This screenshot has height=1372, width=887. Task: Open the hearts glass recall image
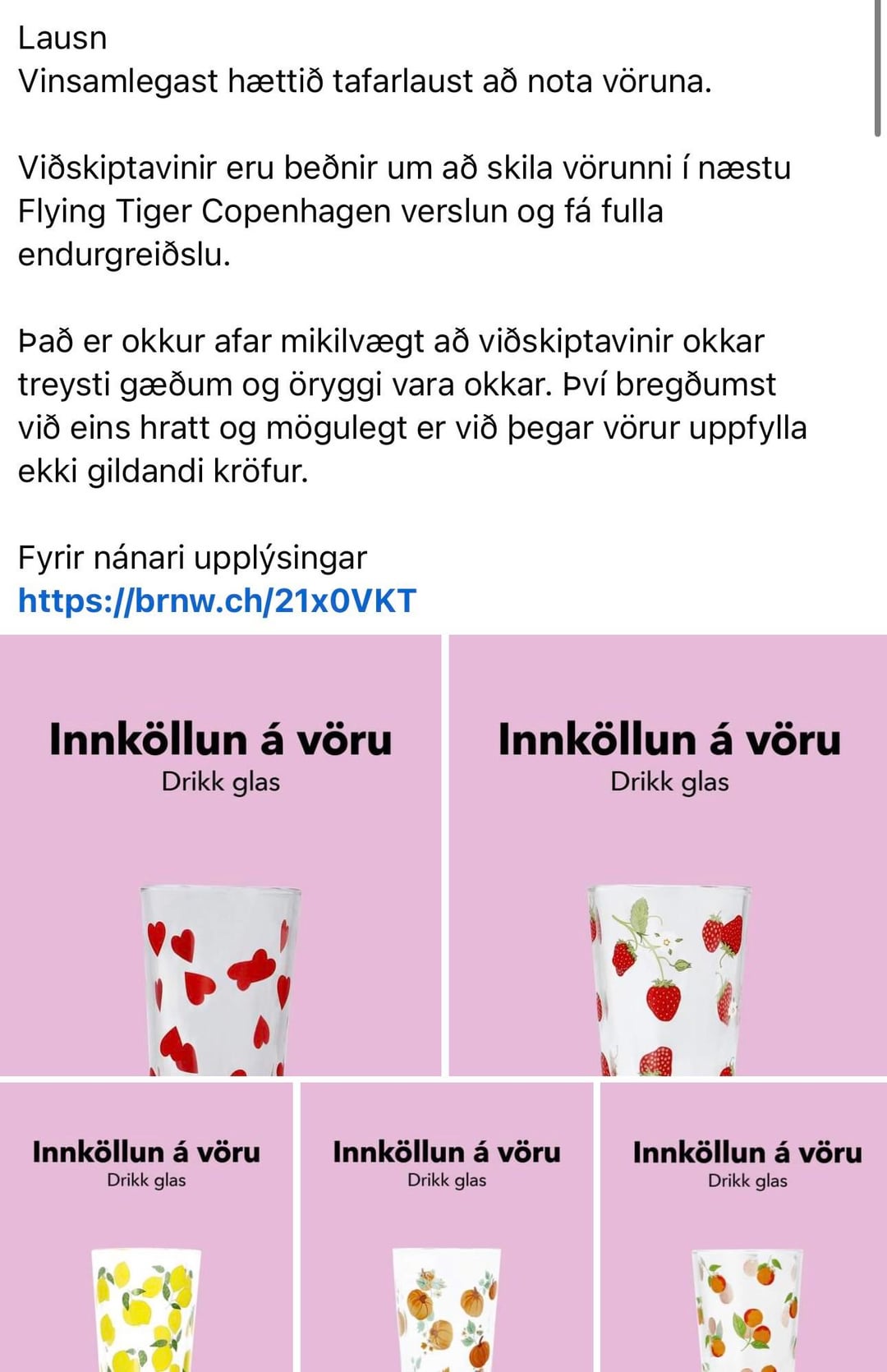(220, 855)
